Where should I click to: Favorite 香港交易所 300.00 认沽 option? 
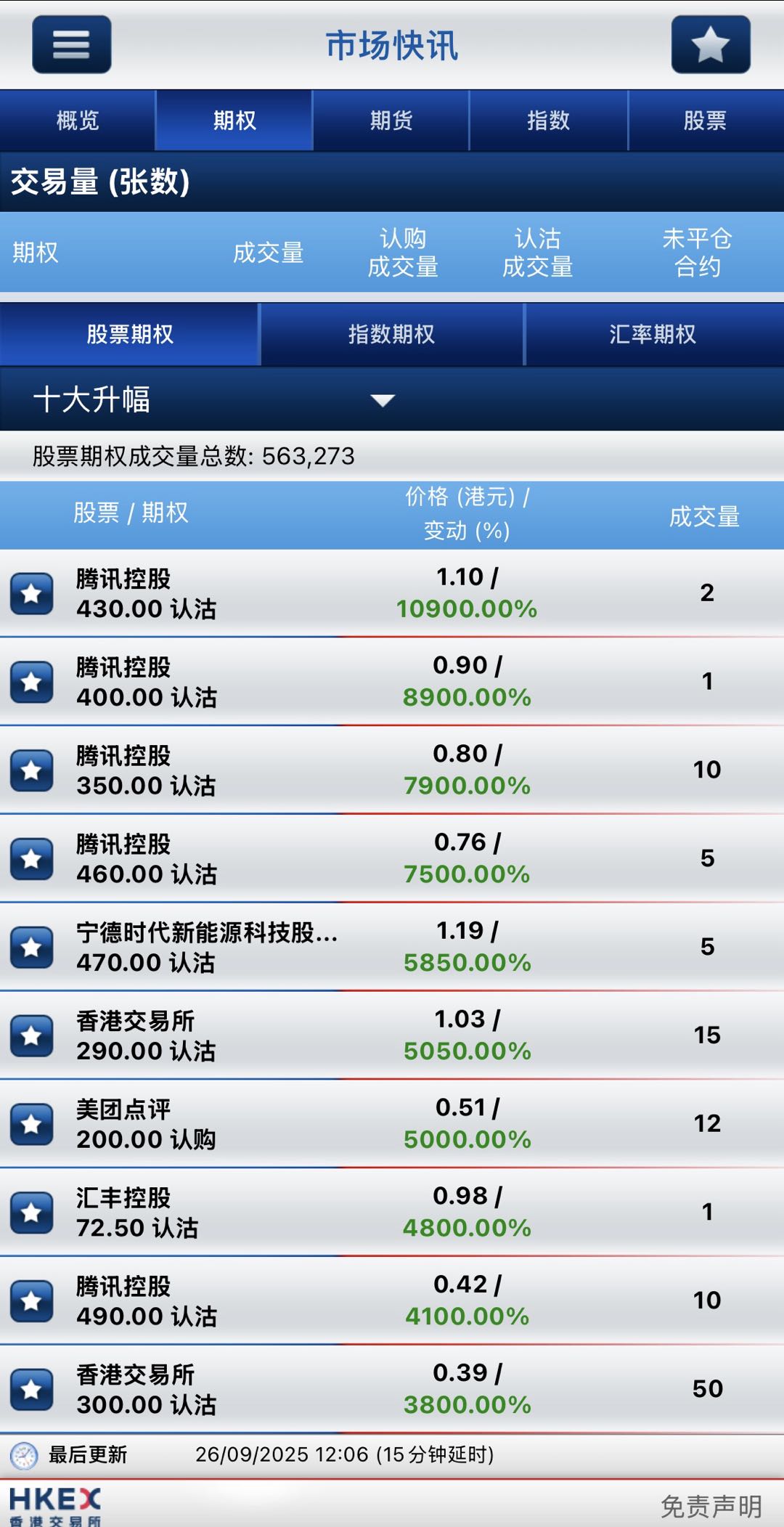31,1389
